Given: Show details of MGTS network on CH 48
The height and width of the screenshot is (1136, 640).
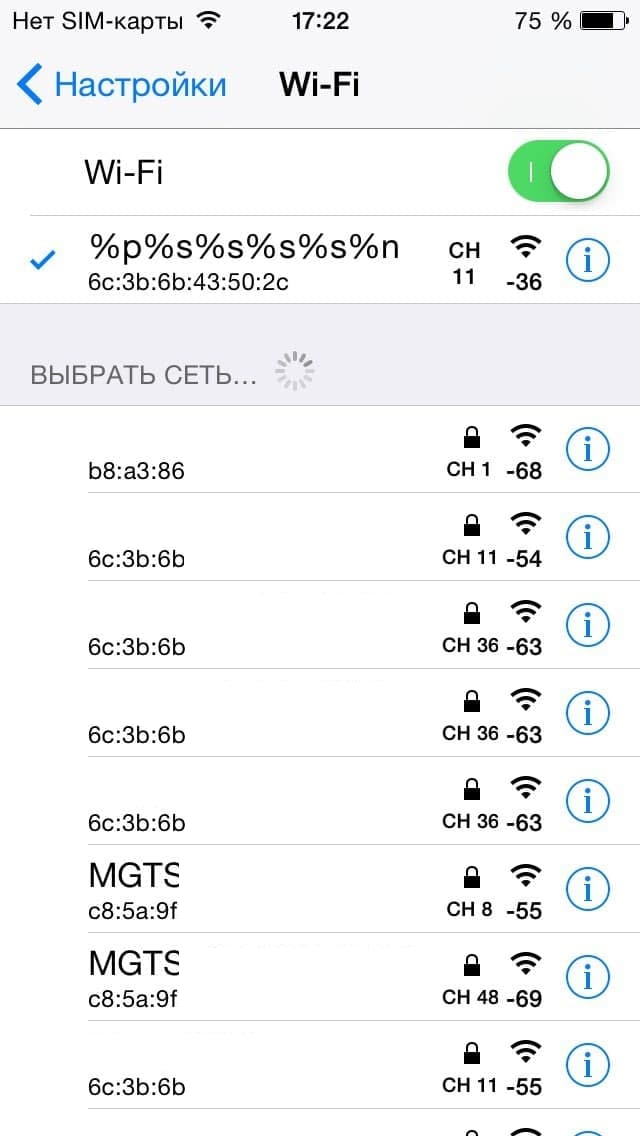Looking at the screenshot, I should tap(588, 977).
